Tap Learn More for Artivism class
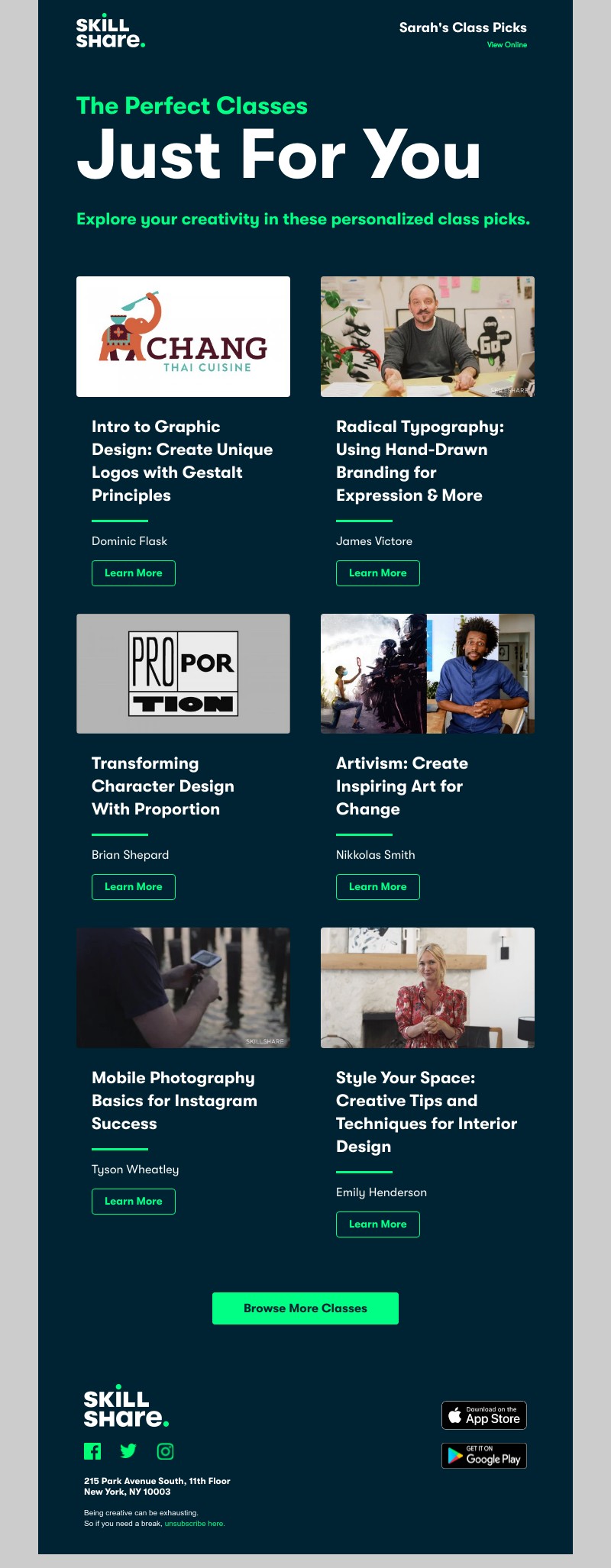 (x=378, y=887)
